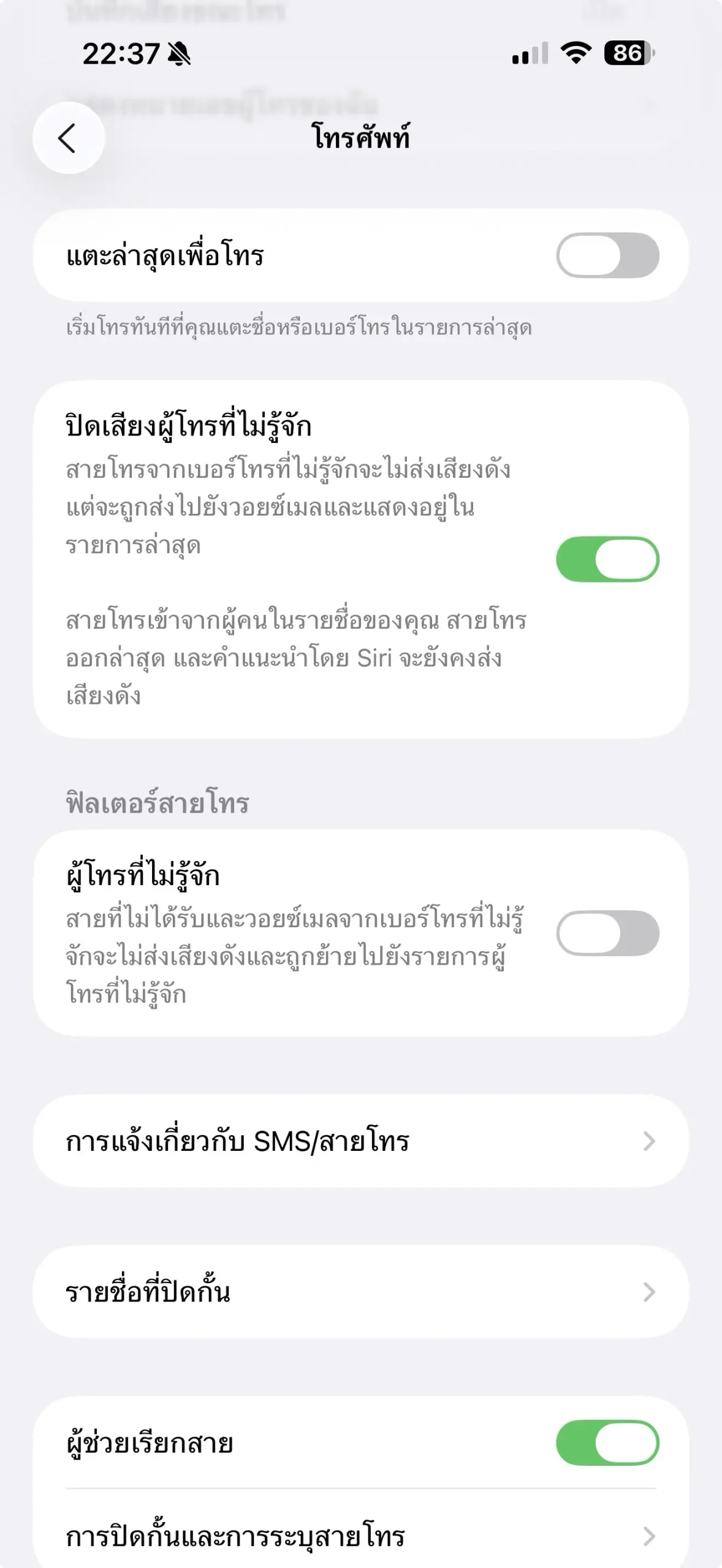The image size is (722, 1568).
Task: Go back from the โทรศัพท์ settings page
Action: click(68, 138)
